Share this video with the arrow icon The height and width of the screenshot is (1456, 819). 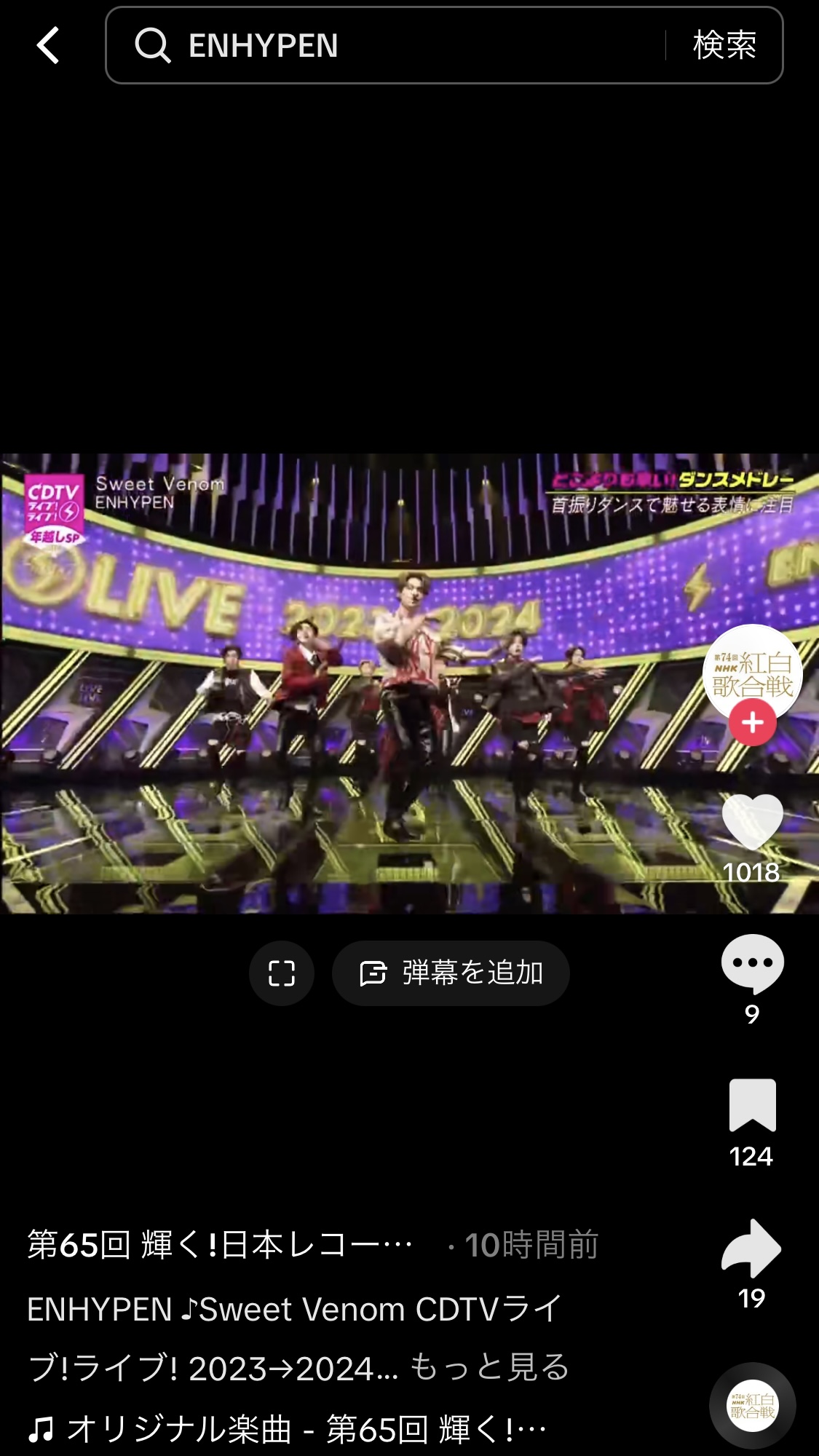(752, 1248)
